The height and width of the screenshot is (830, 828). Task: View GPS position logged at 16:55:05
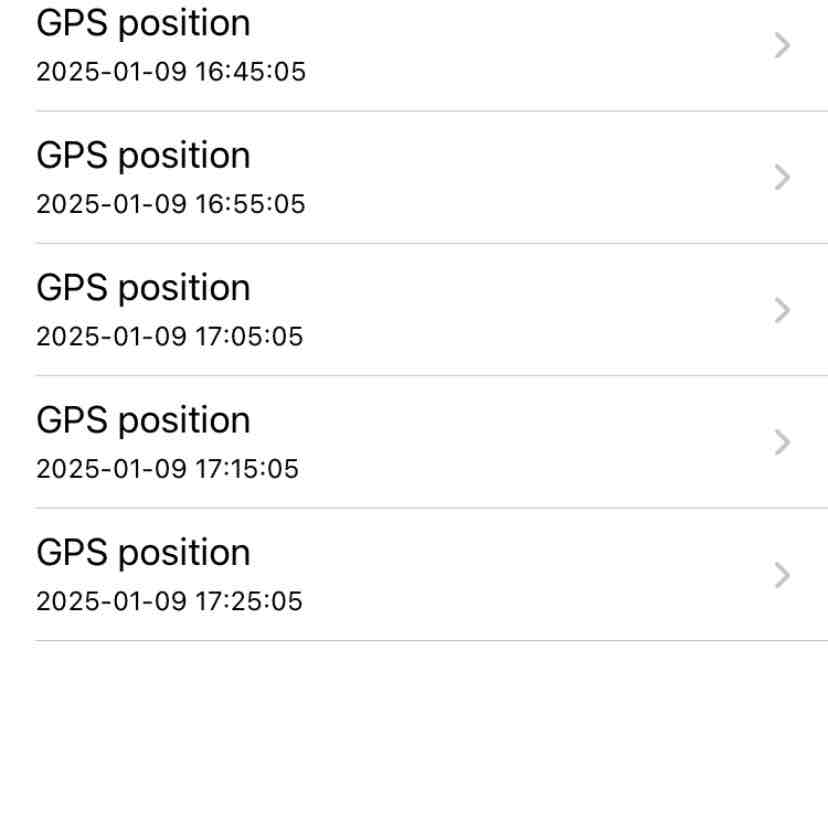tap(413, 178)
